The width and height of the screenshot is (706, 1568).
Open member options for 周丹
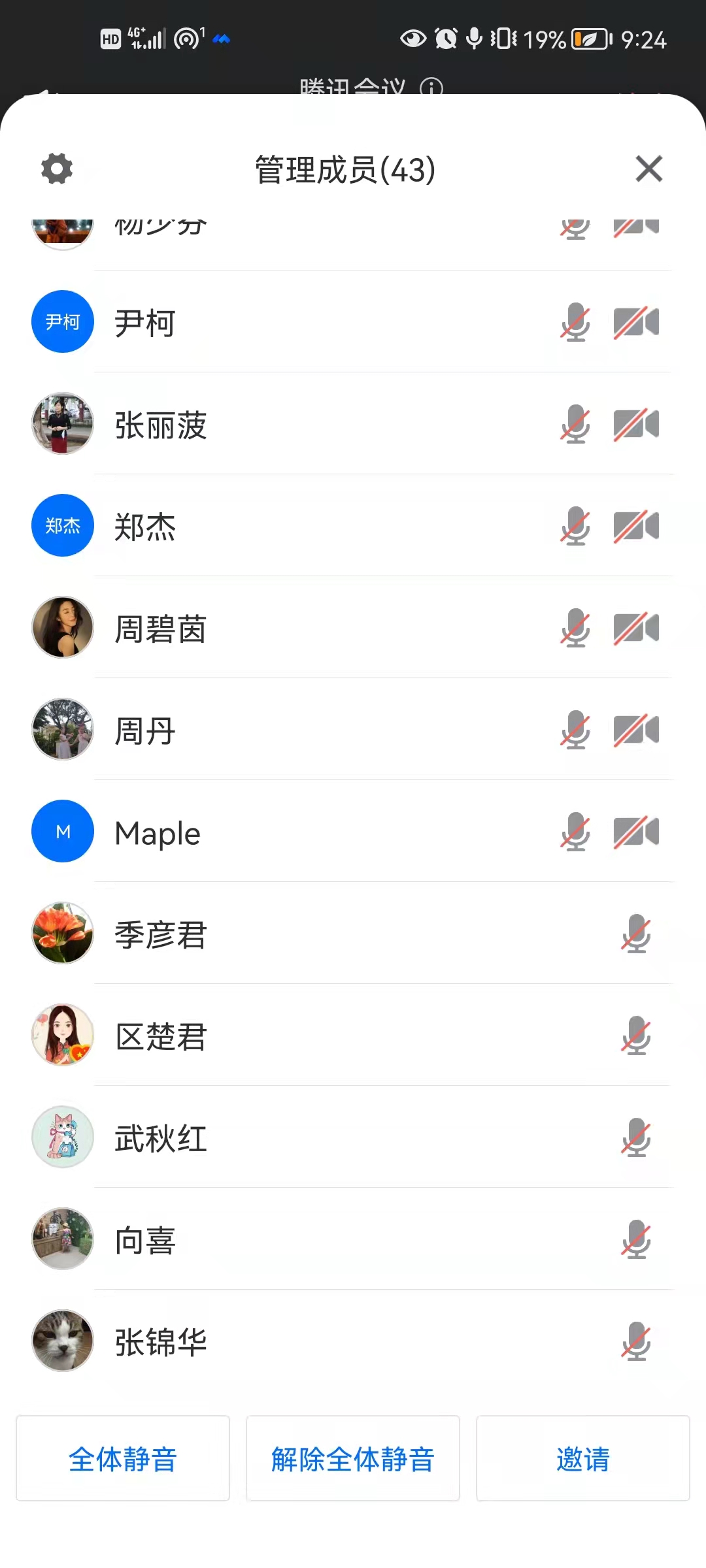pyautogui.click(x=145, y=730)
